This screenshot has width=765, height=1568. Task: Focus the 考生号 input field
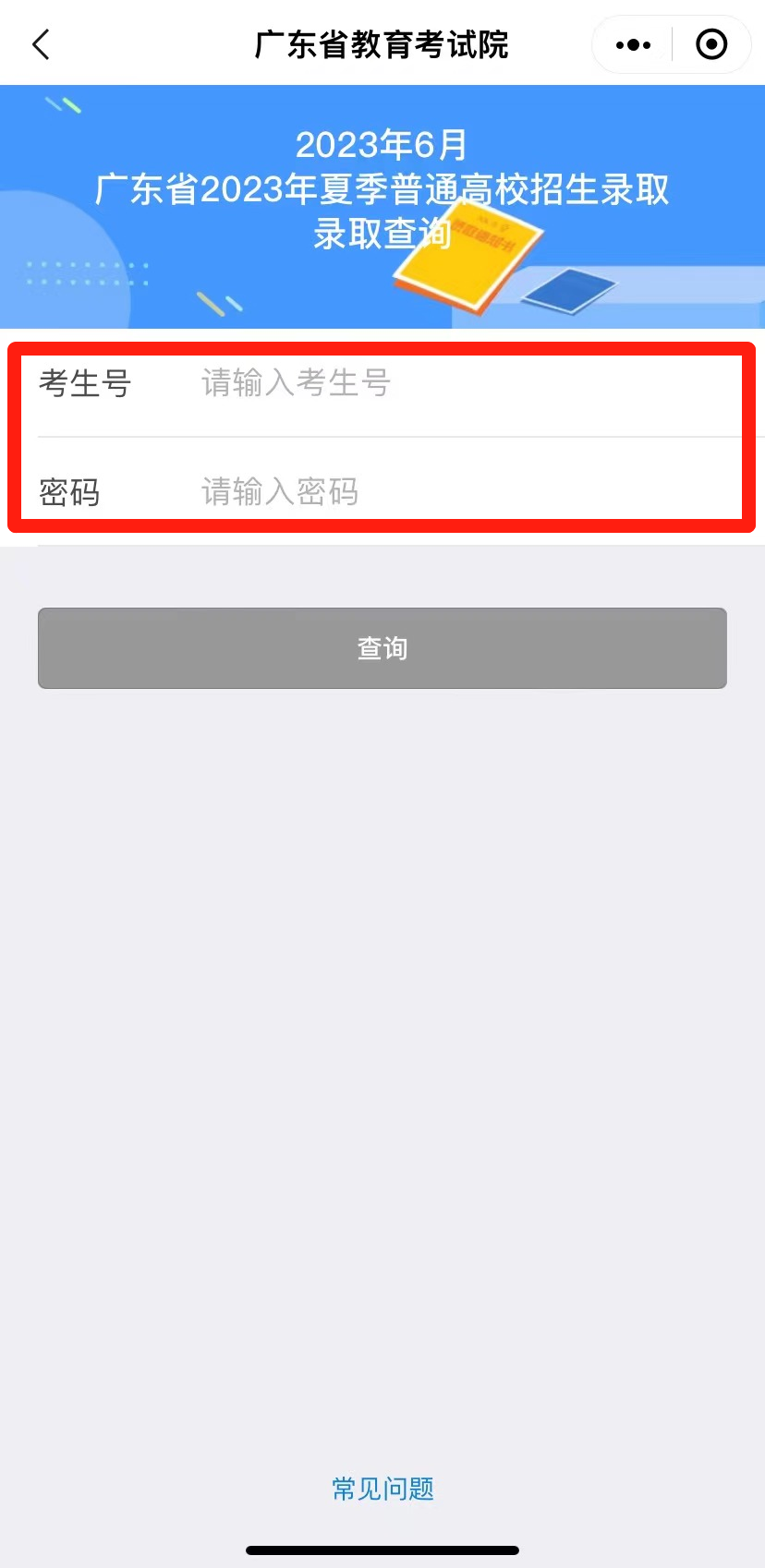[x=462, y=383]
